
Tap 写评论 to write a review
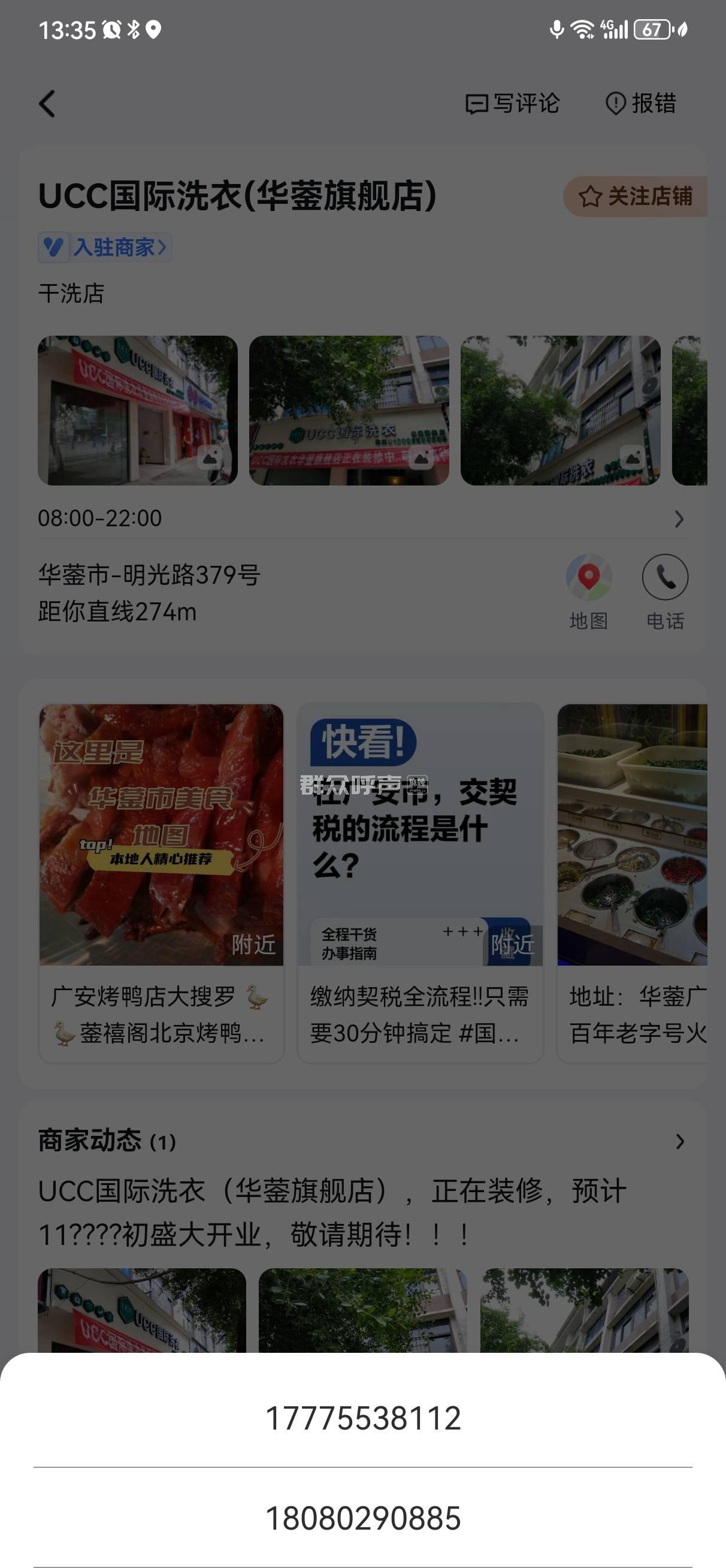(512, 104)
